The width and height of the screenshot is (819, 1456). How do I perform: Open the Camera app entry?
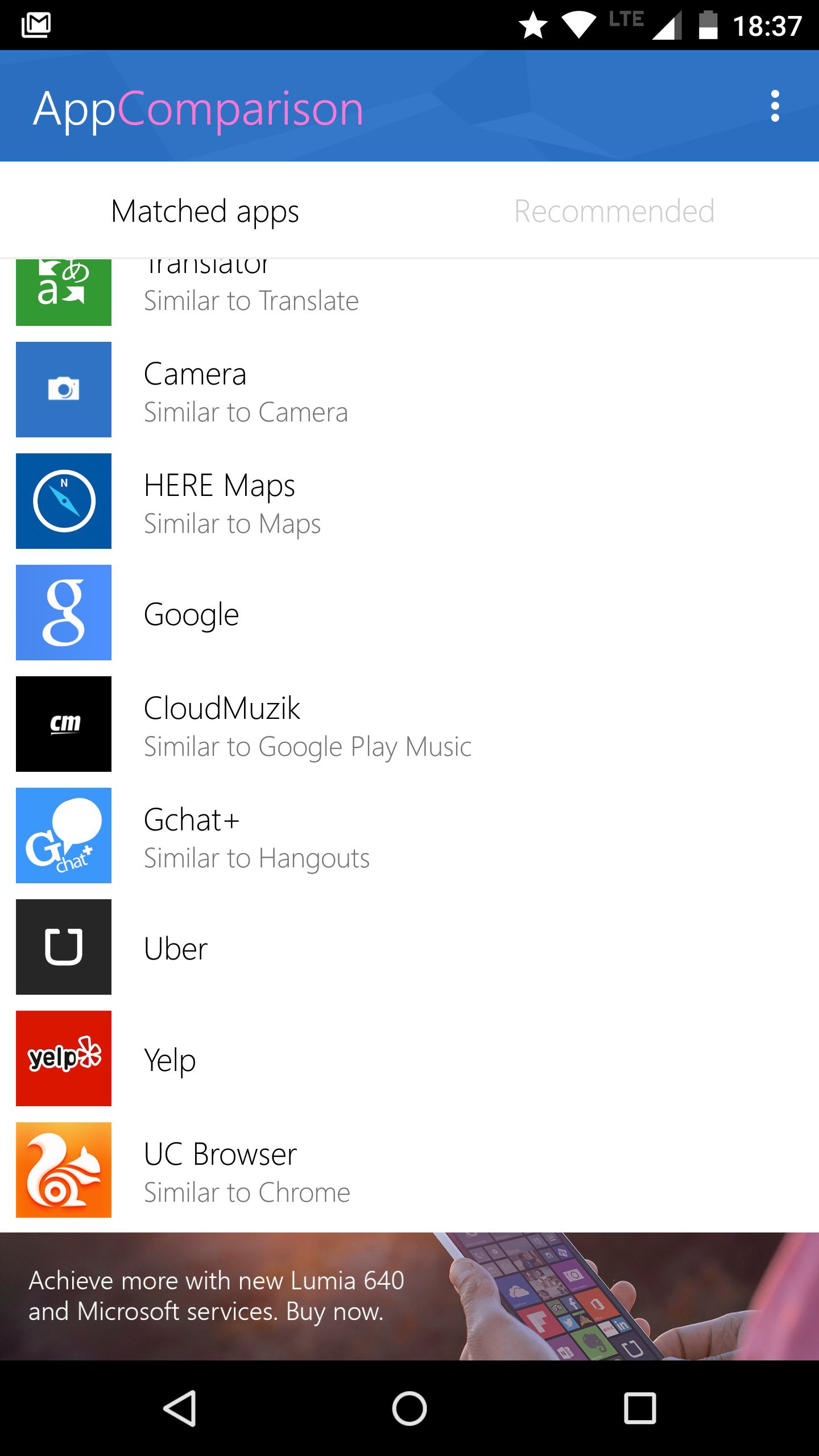tap(409, 390)
